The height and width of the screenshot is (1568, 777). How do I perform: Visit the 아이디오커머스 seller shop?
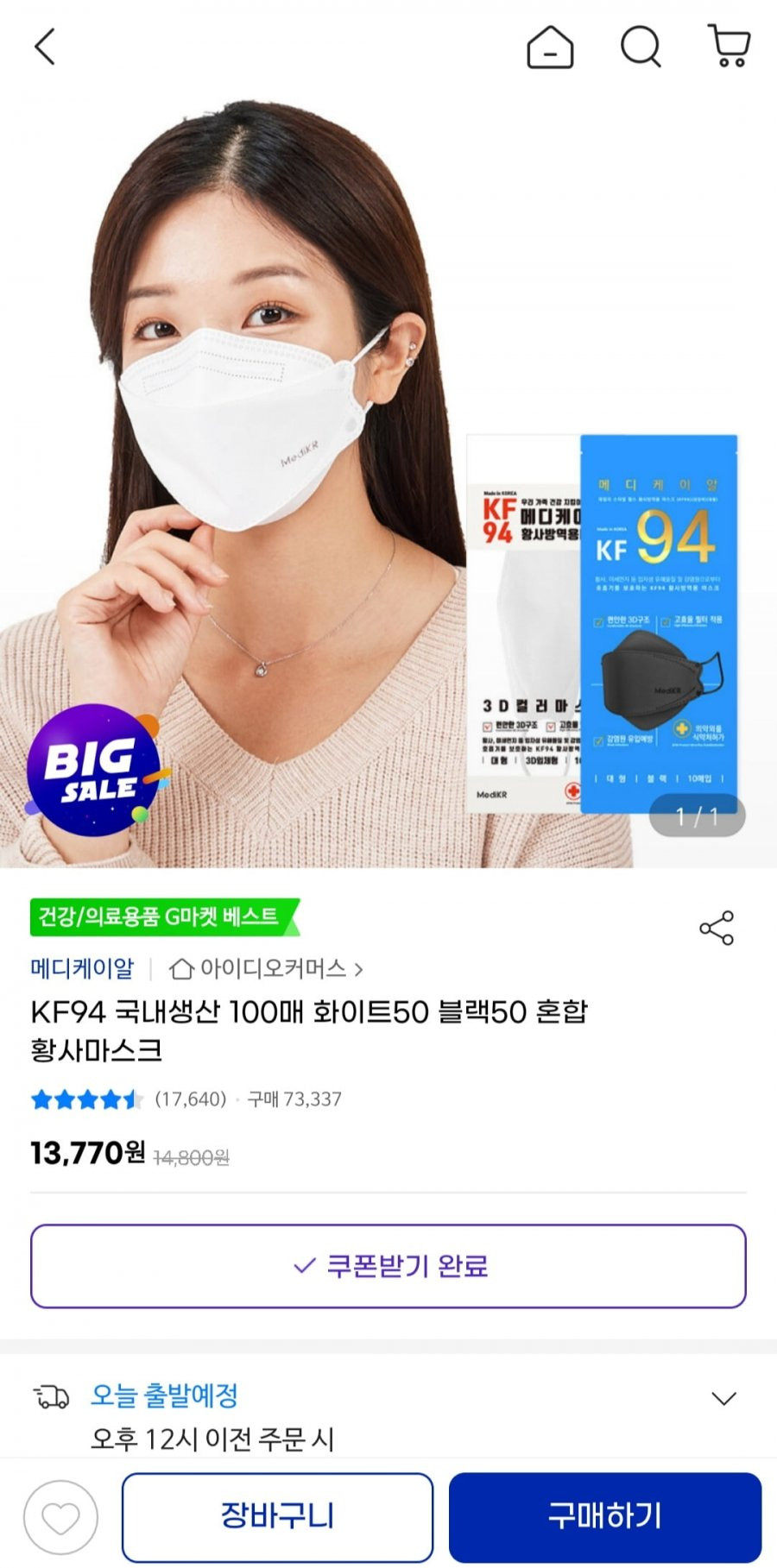point(266,969)
